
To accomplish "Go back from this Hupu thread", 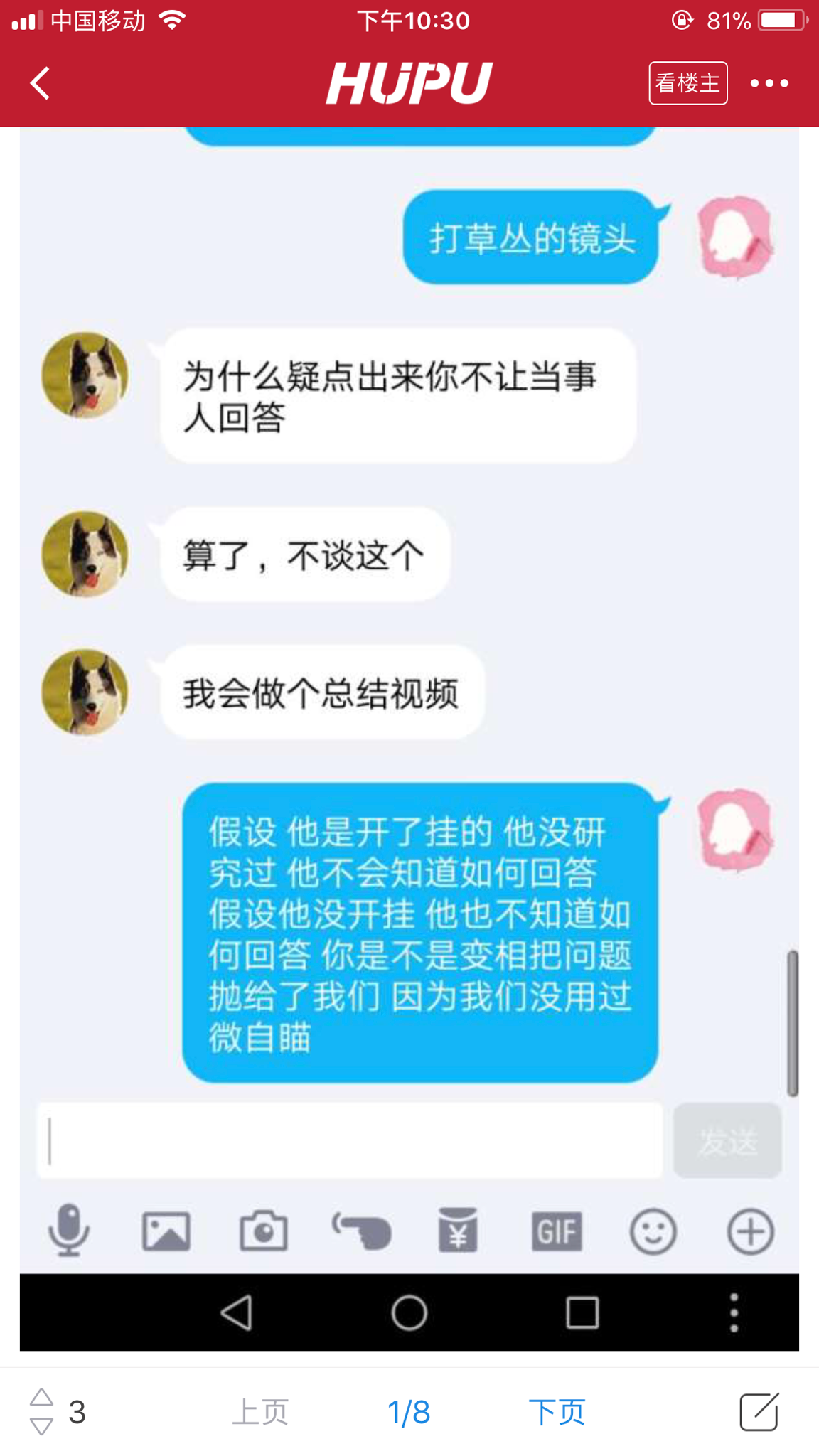I will (x=41, y=83).
